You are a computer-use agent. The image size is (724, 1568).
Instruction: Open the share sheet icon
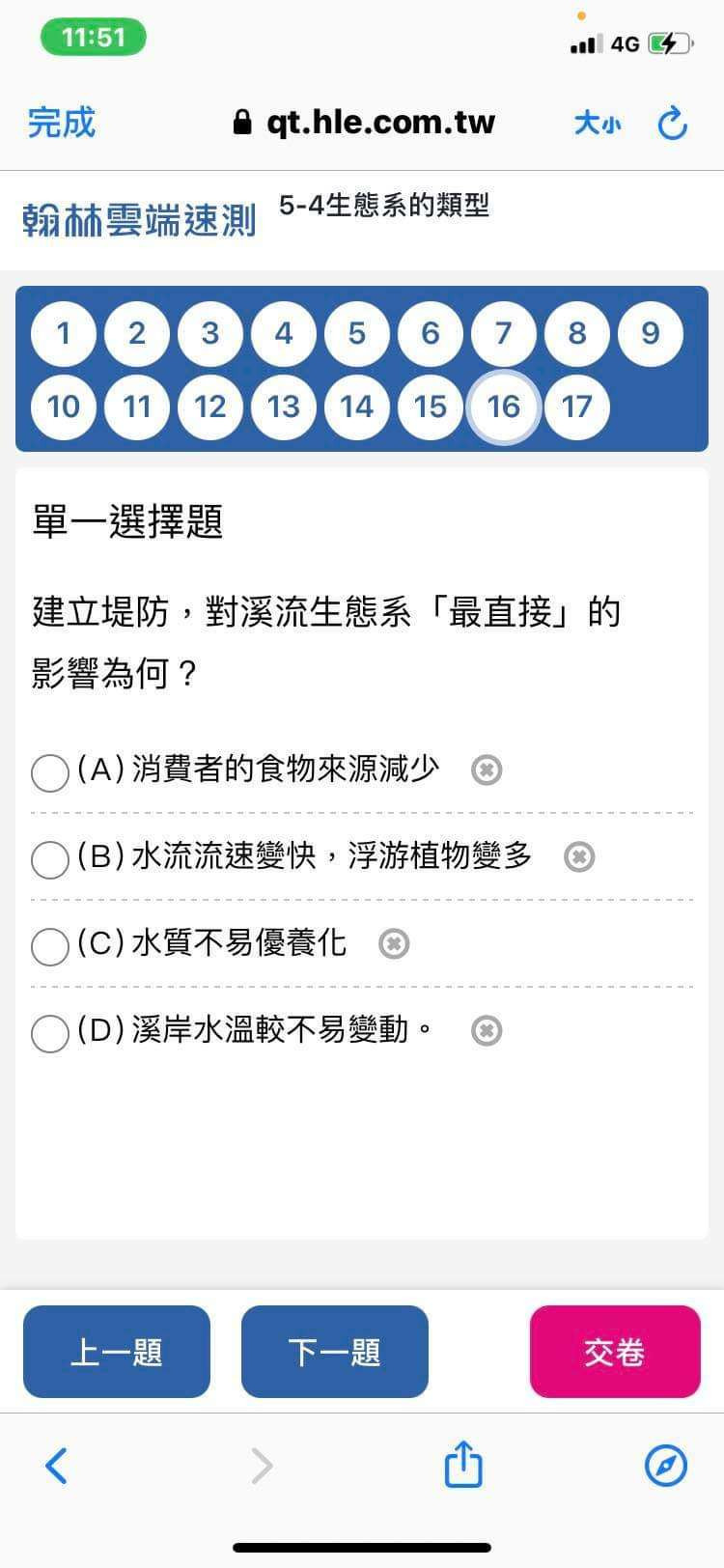[462, 1464]
